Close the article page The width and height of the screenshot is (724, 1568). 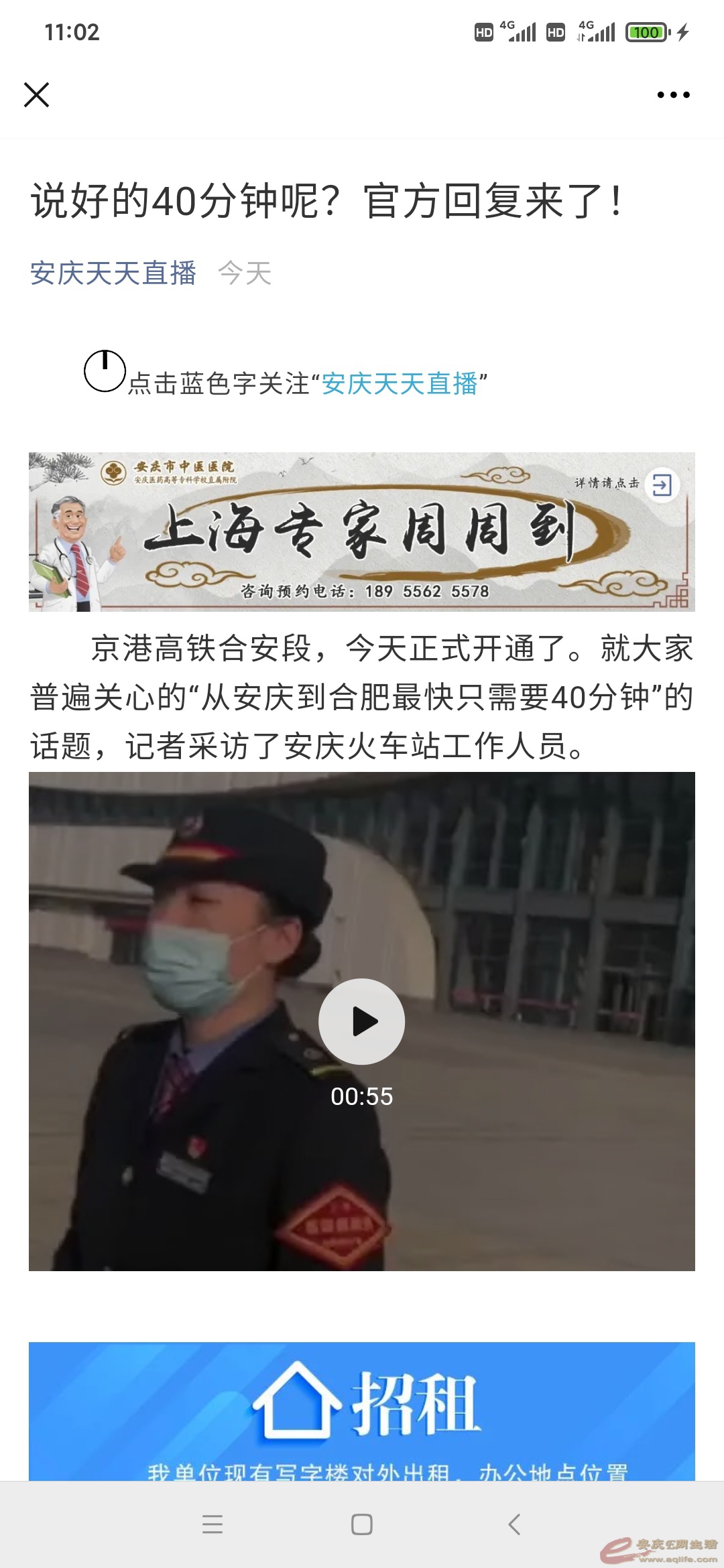(37, 94)
